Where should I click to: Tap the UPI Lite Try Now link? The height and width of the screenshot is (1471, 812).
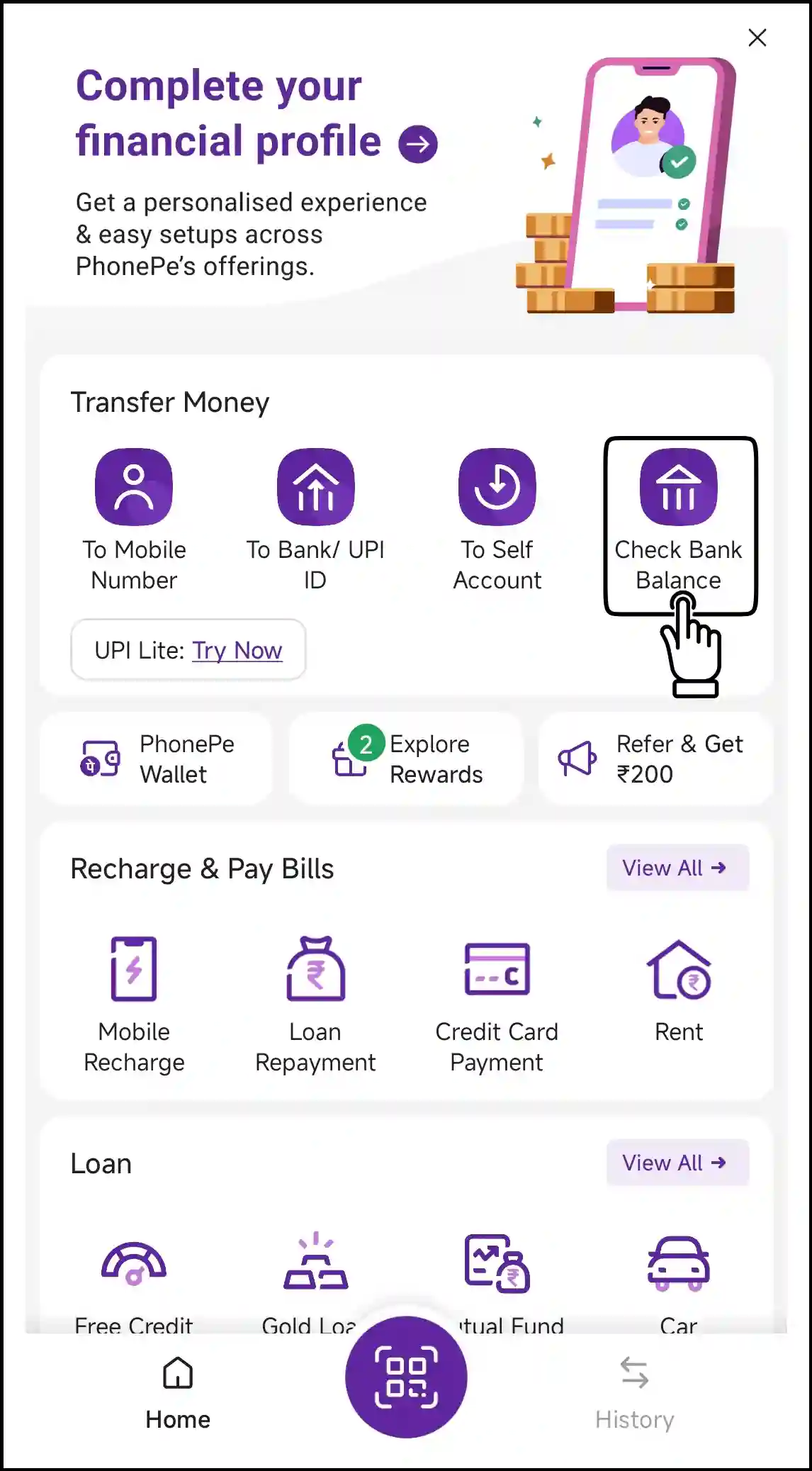237,650
